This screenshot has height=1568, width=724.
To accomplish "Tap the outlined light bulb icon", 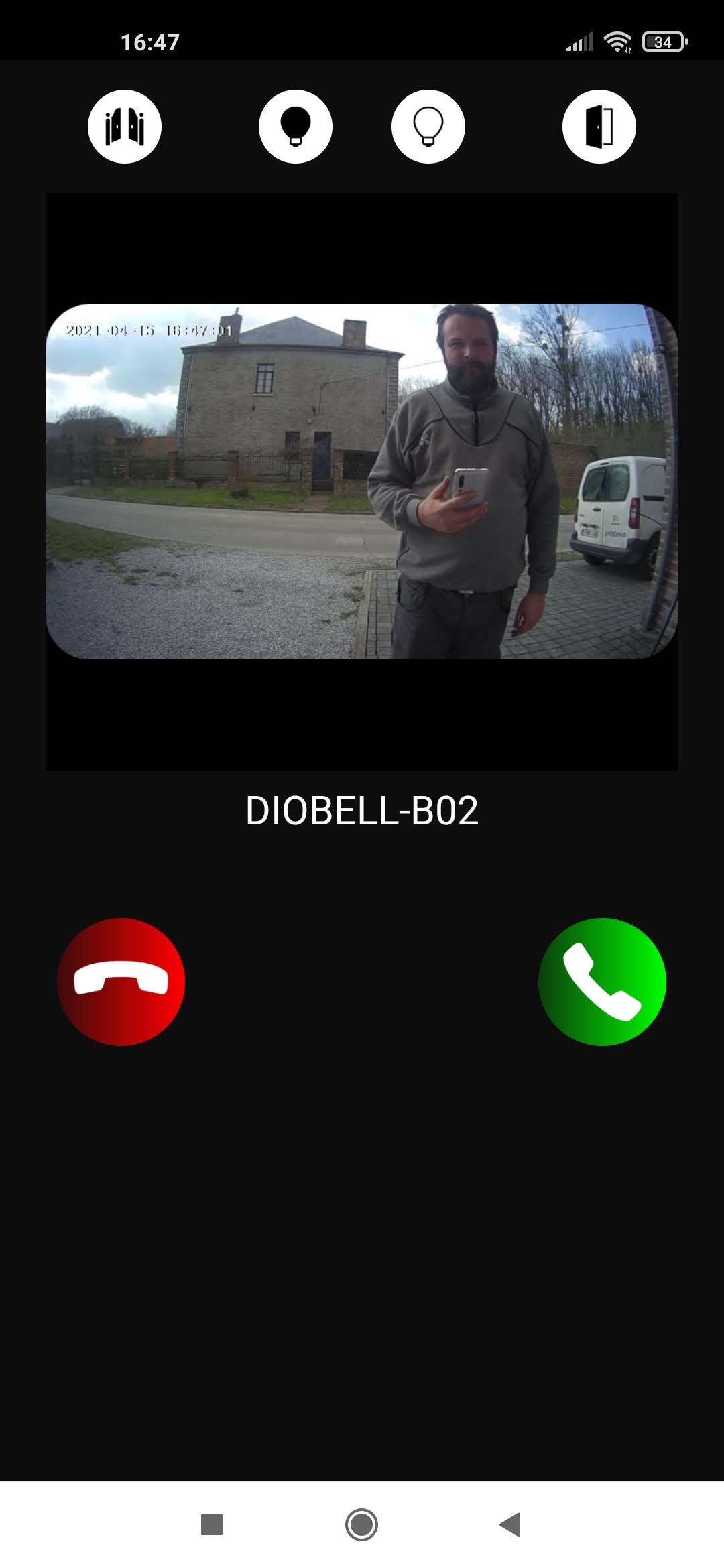I will tap(428, 127).
